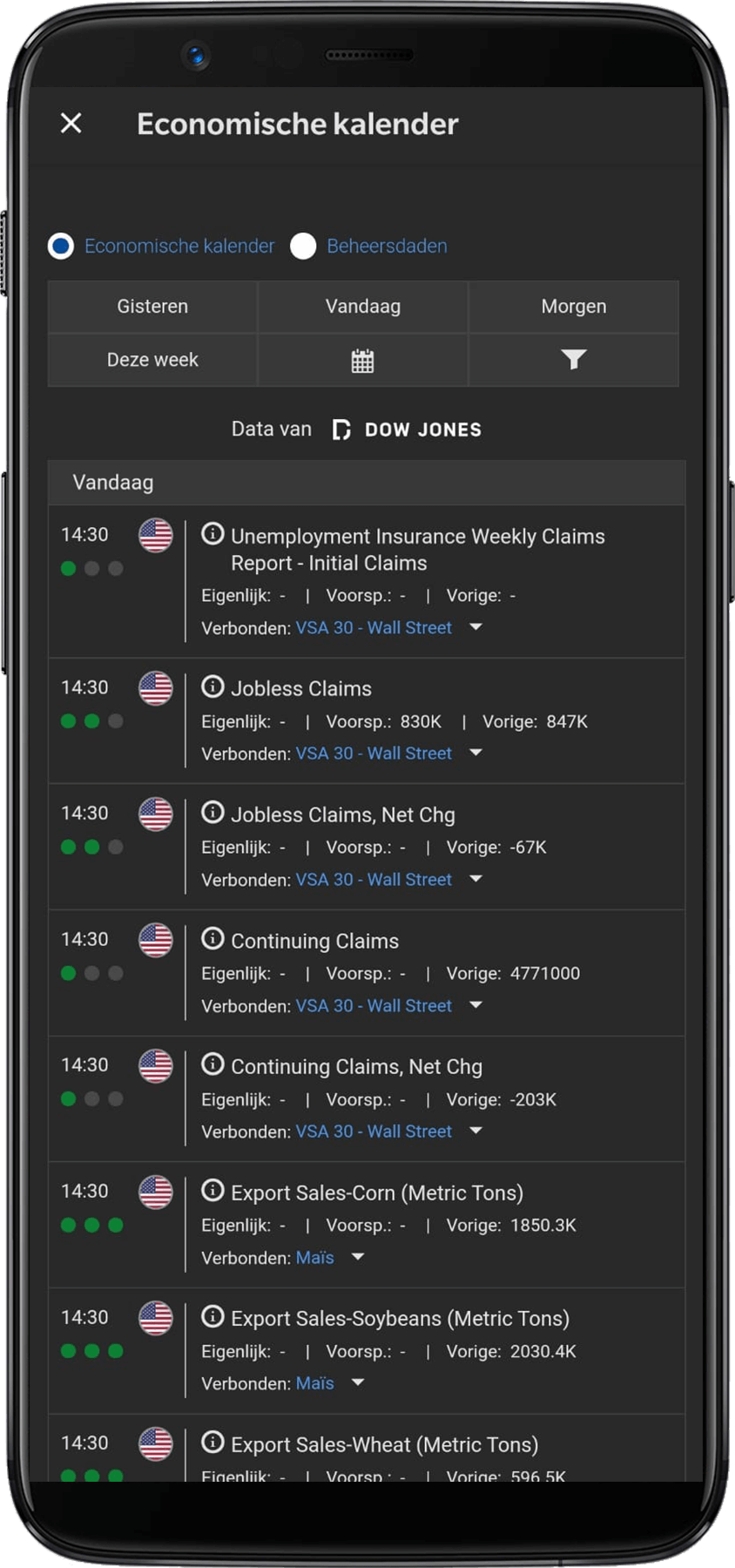
Task: Open info for Continuing Claims
Action: pos(212,939)
